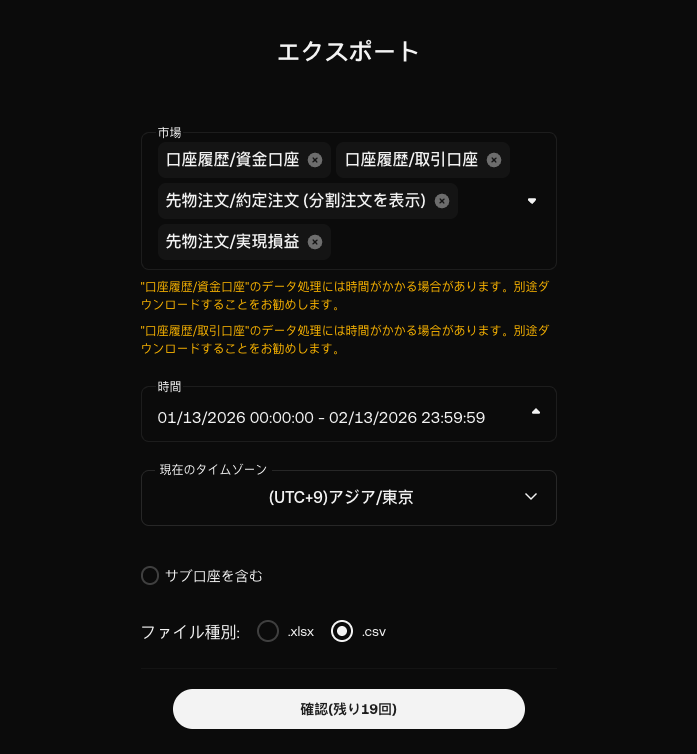Remove the 口座履歴/取引口座 chip
This screenshot has height=754, width=697.
coord(494,160)
